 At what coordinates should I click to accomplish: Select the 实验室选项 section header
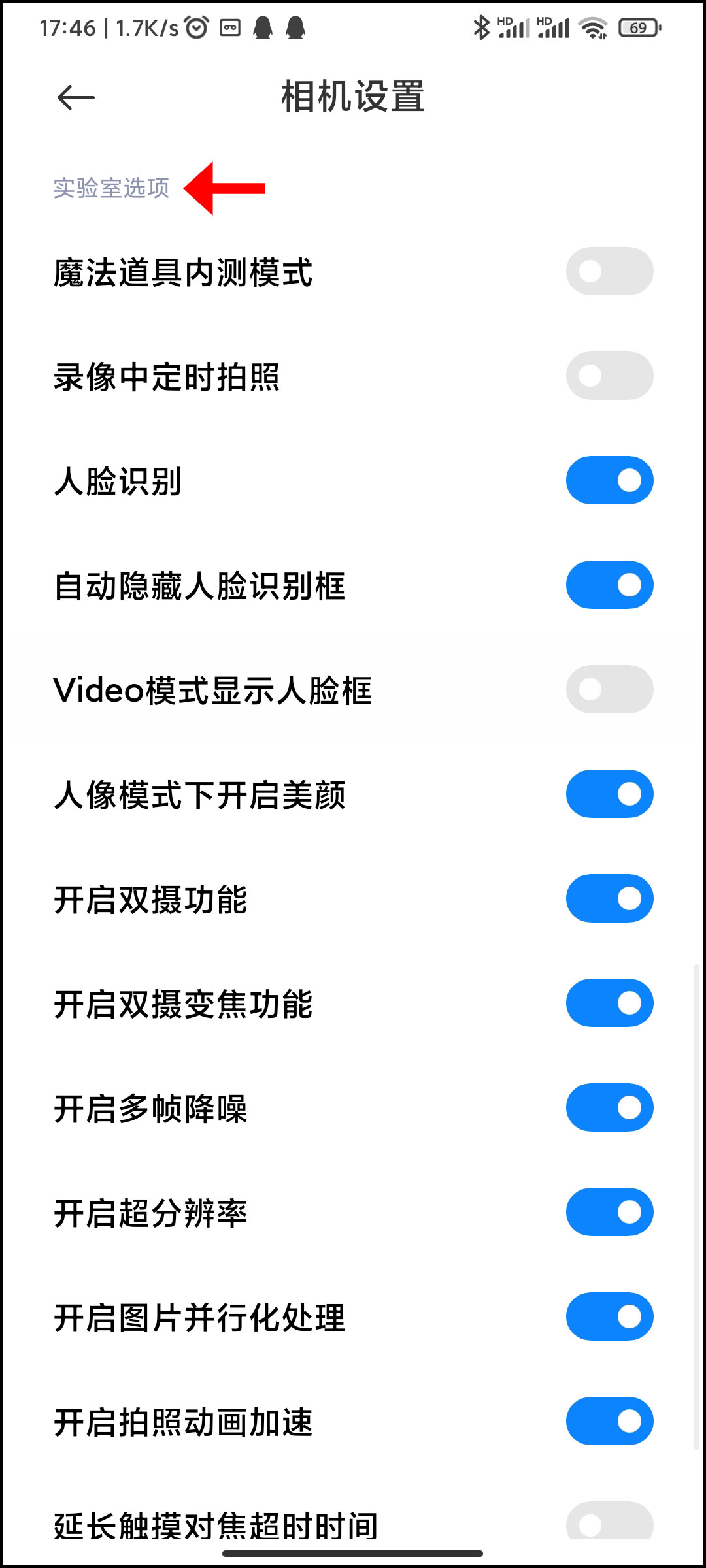point(112,188)
